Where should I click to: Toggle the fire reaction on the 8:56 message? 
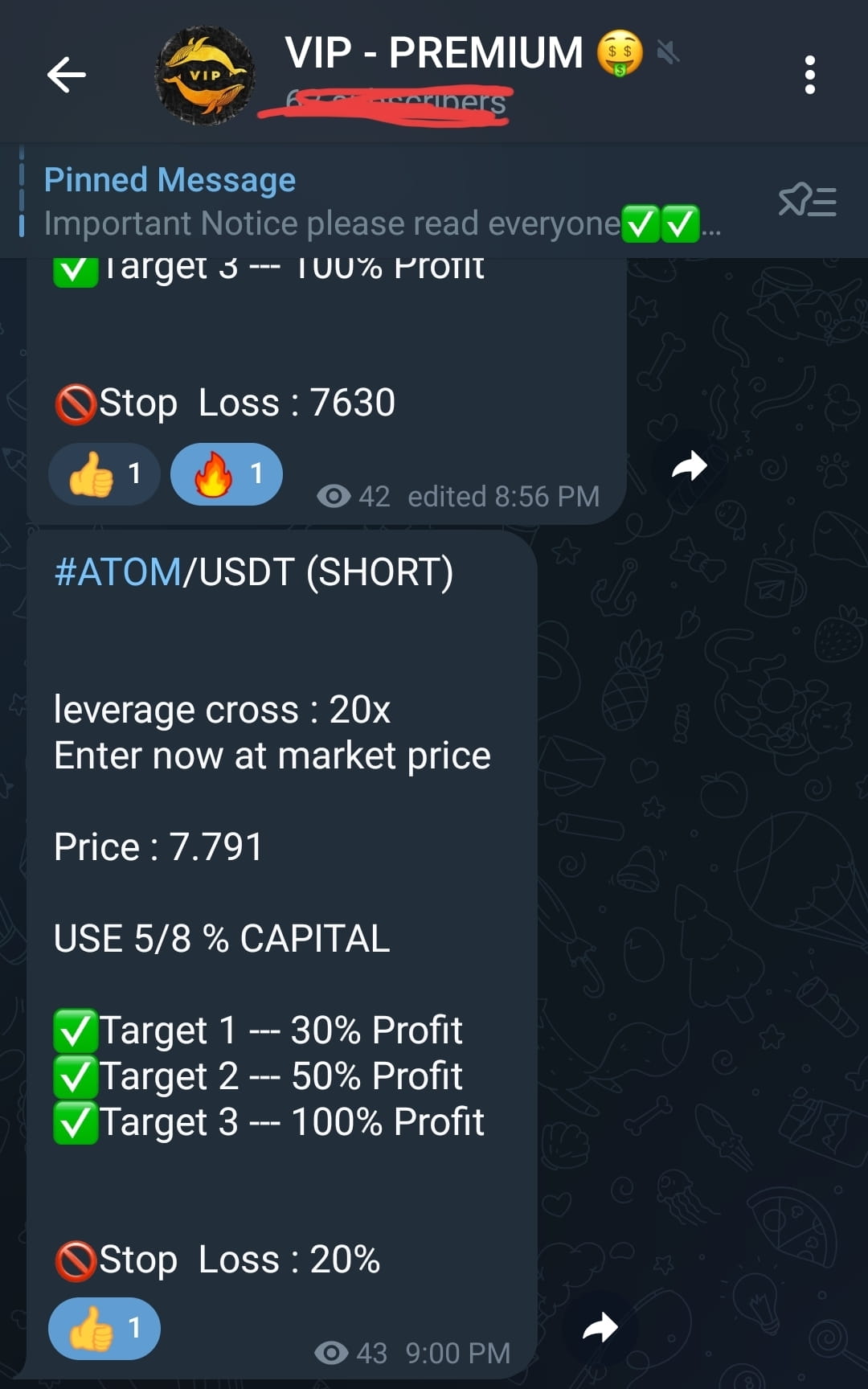(227, 474)
